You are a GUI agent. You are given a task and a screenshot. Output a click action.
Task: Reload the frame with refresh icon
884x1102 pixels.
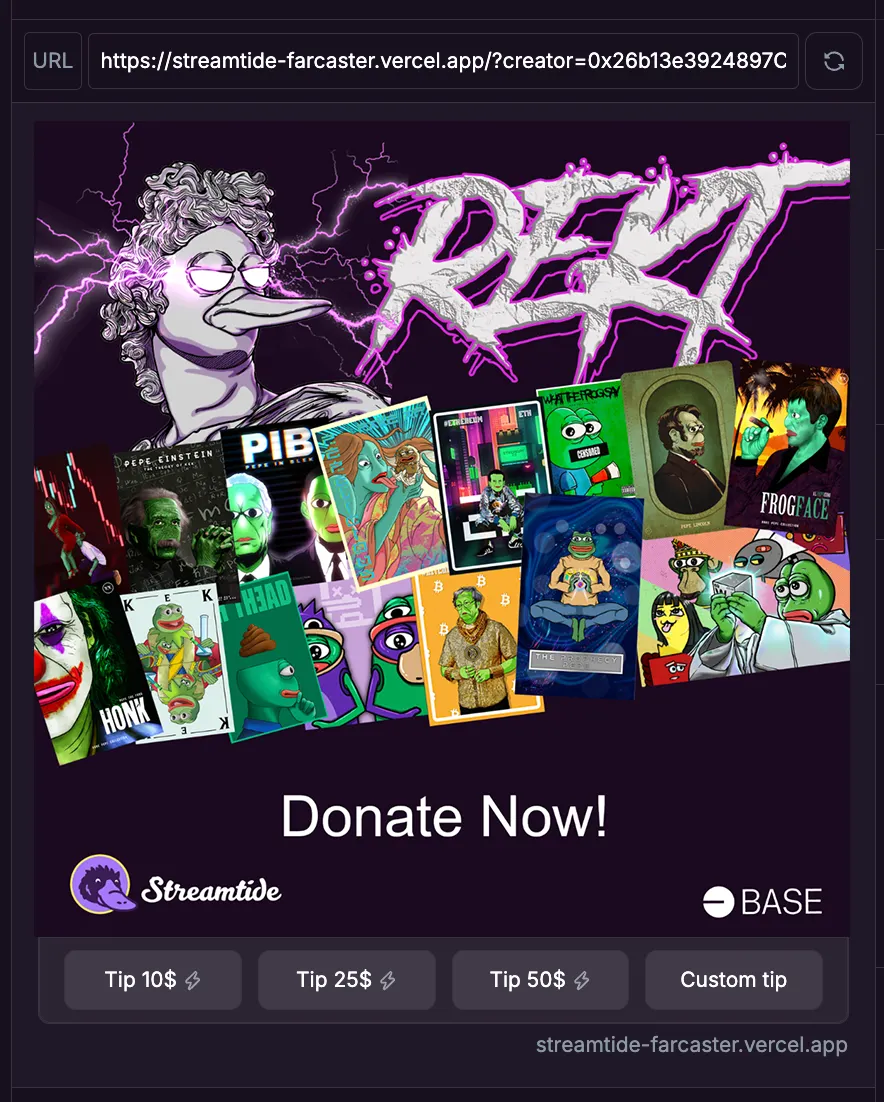(x=833, y=61)
